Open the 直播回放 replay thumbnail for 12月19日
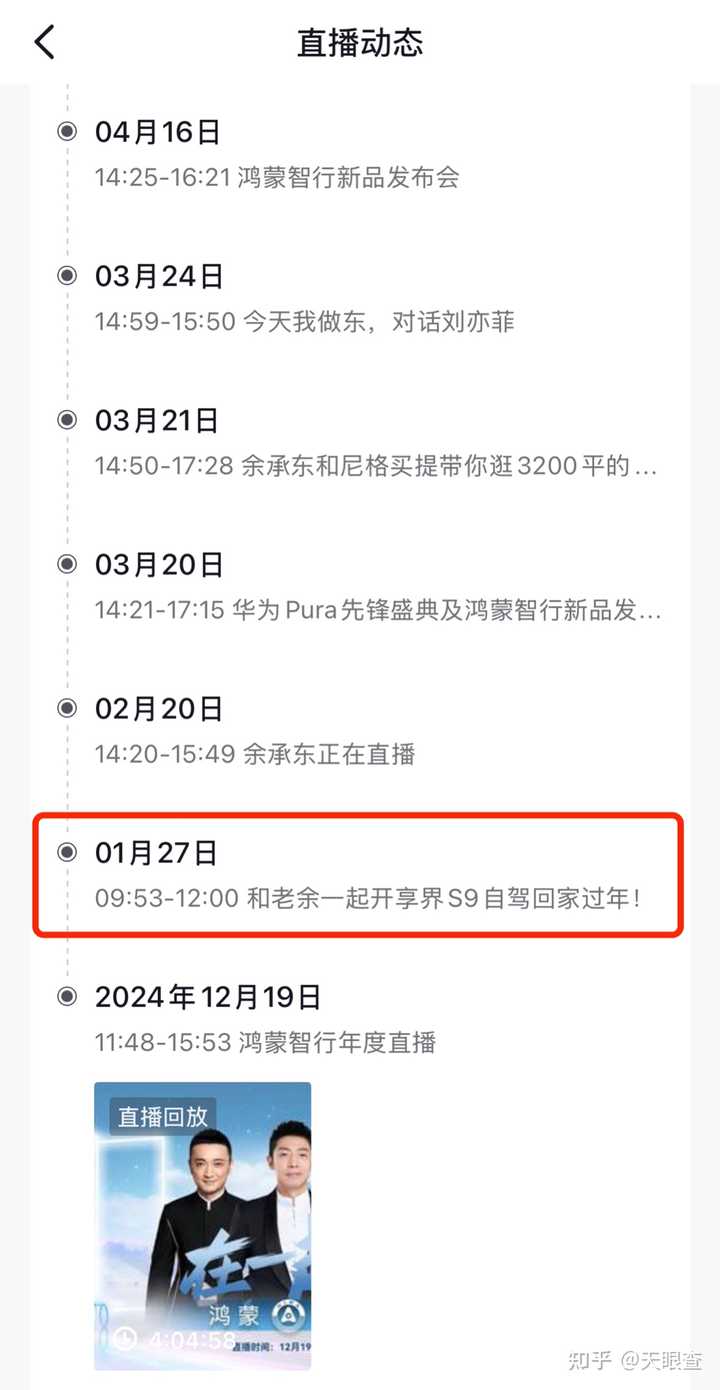Image resolution: width=720 pixels, height=1390 pixels. coord(203,1225)
